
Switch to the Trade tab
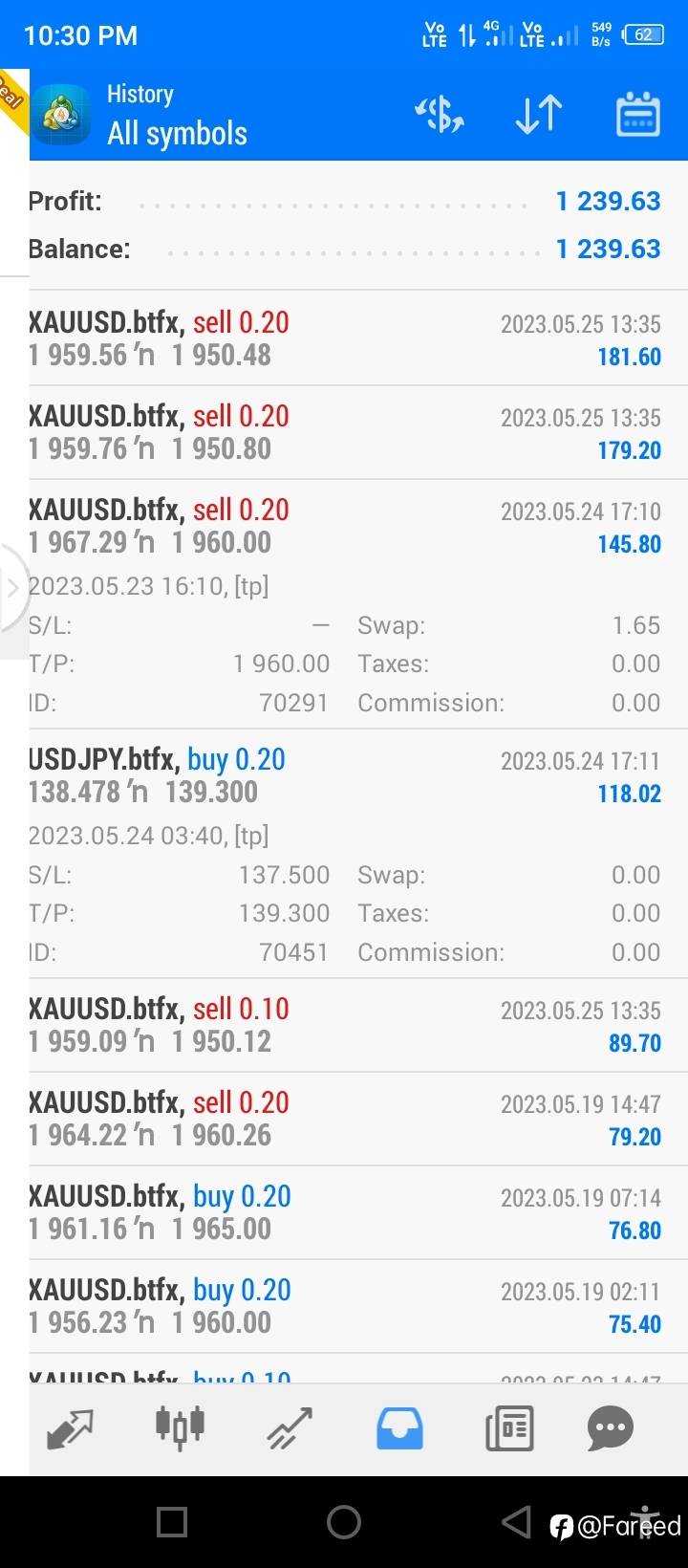[x=290, y=1429]
